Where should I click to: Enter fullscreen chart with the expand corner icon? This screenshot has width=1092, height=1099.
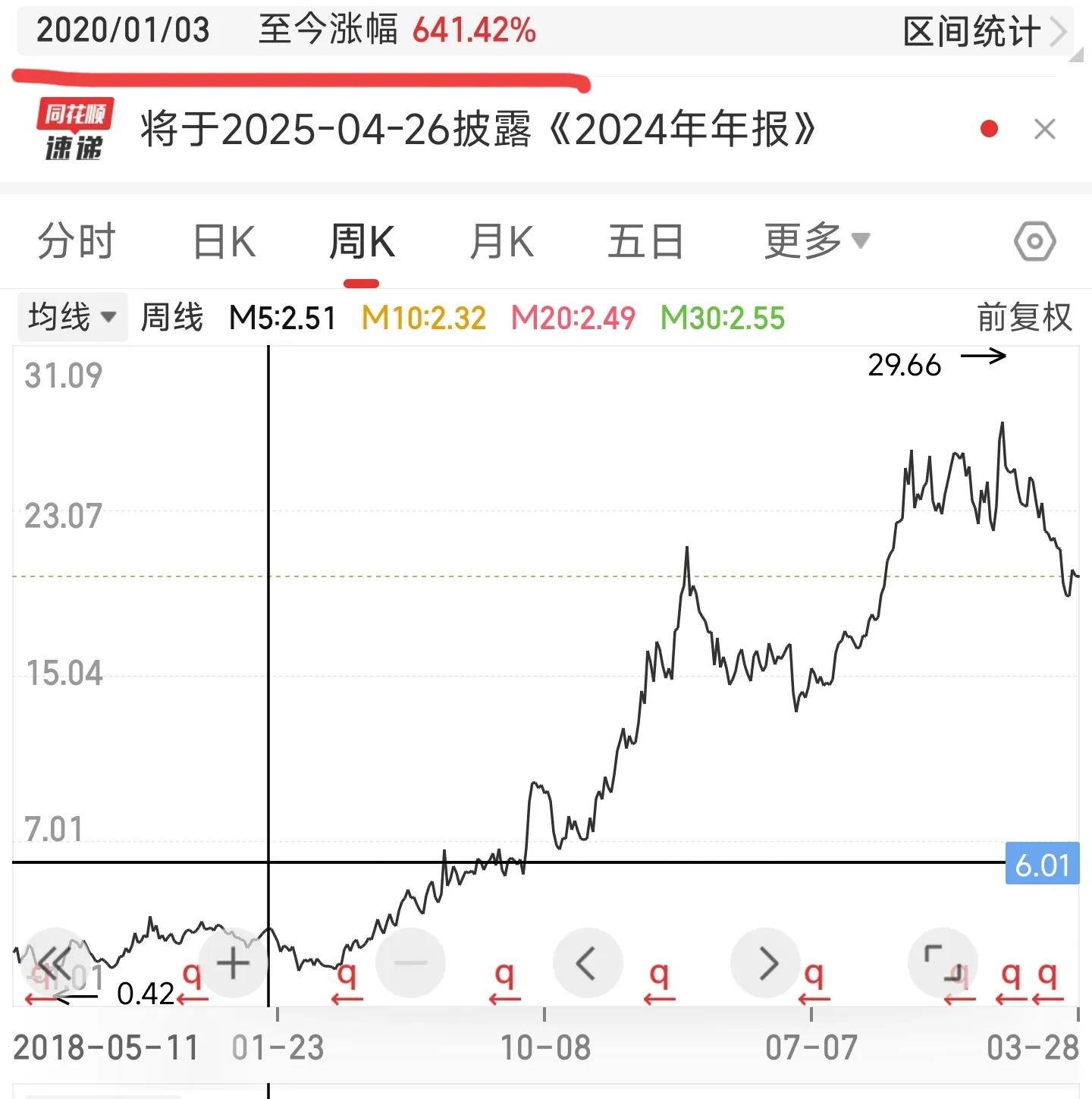click(x=940, y=962)
